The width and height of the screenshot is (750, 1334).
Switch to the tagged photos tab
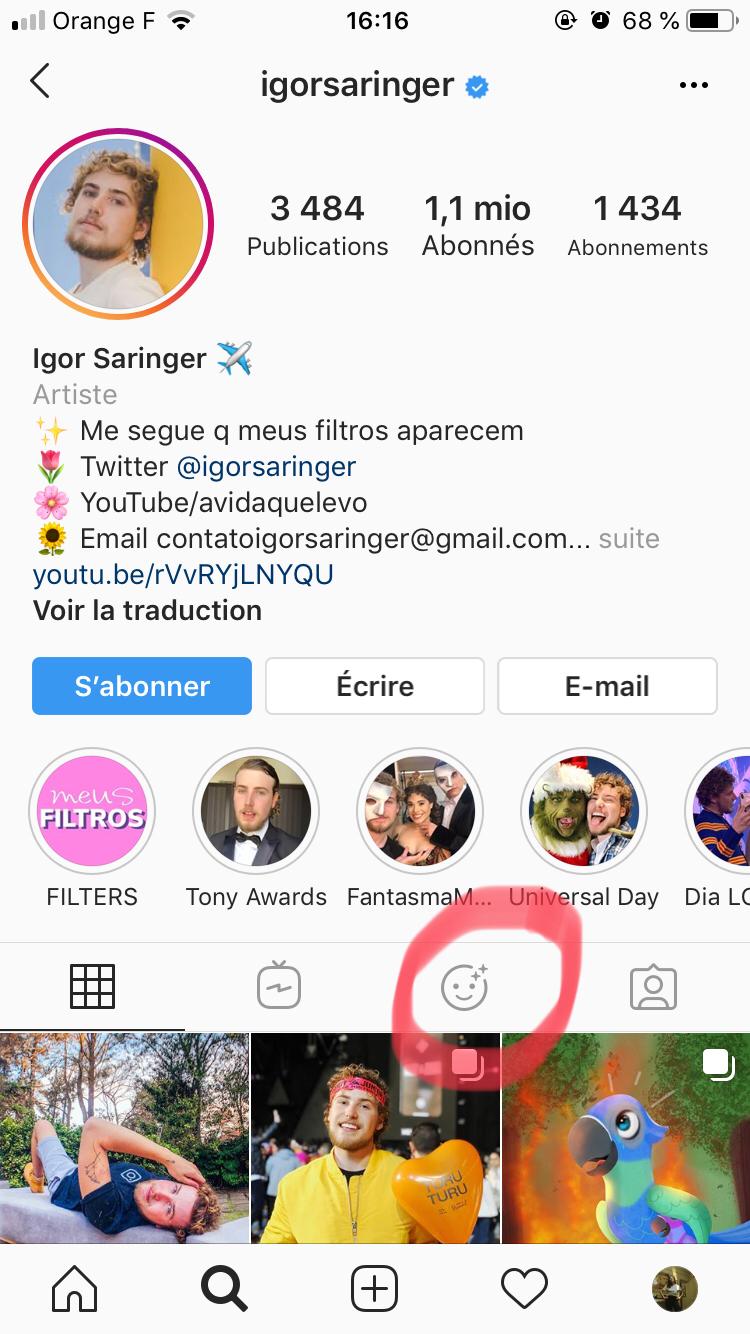tap(653, 987)
